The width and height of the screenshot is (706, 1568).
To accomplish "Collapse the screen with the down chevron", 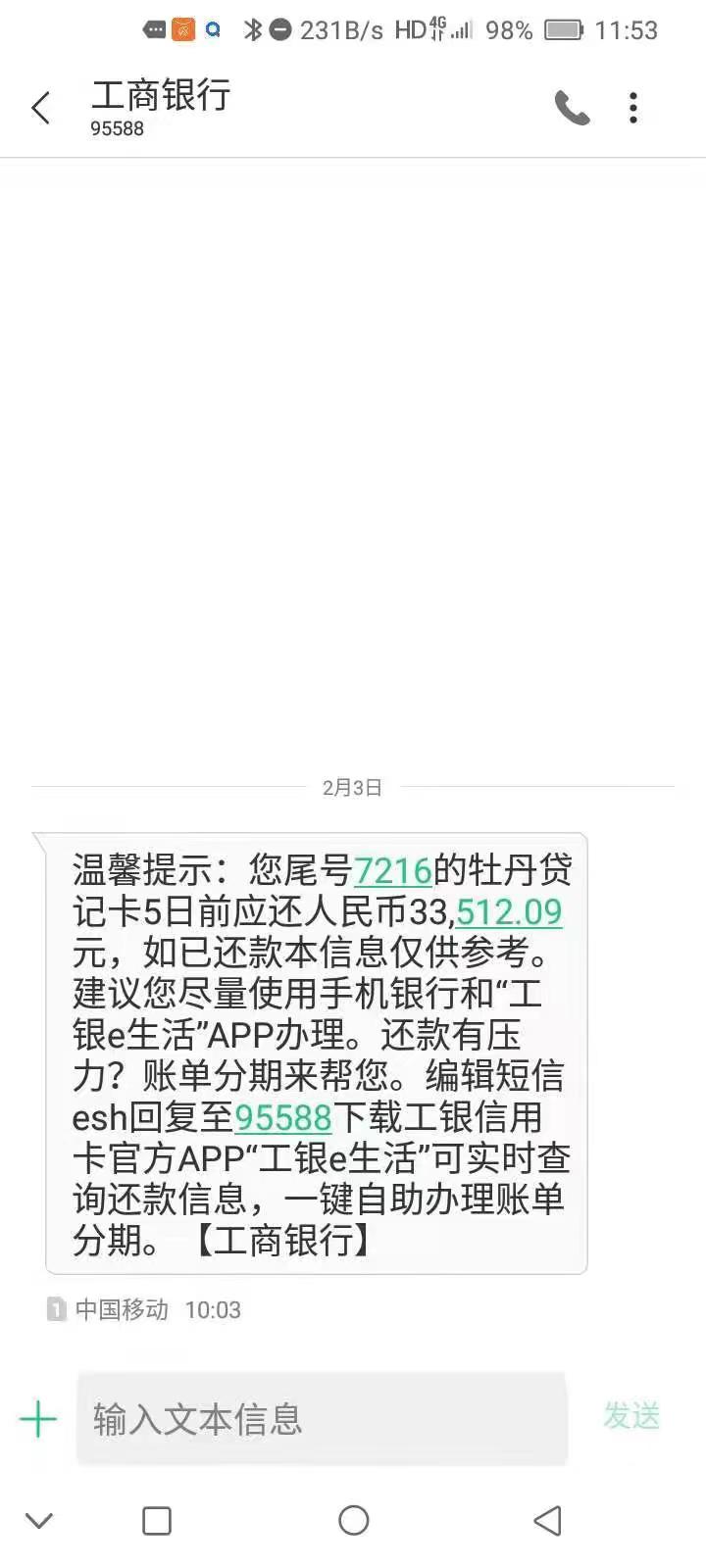I will point(39,1521).
